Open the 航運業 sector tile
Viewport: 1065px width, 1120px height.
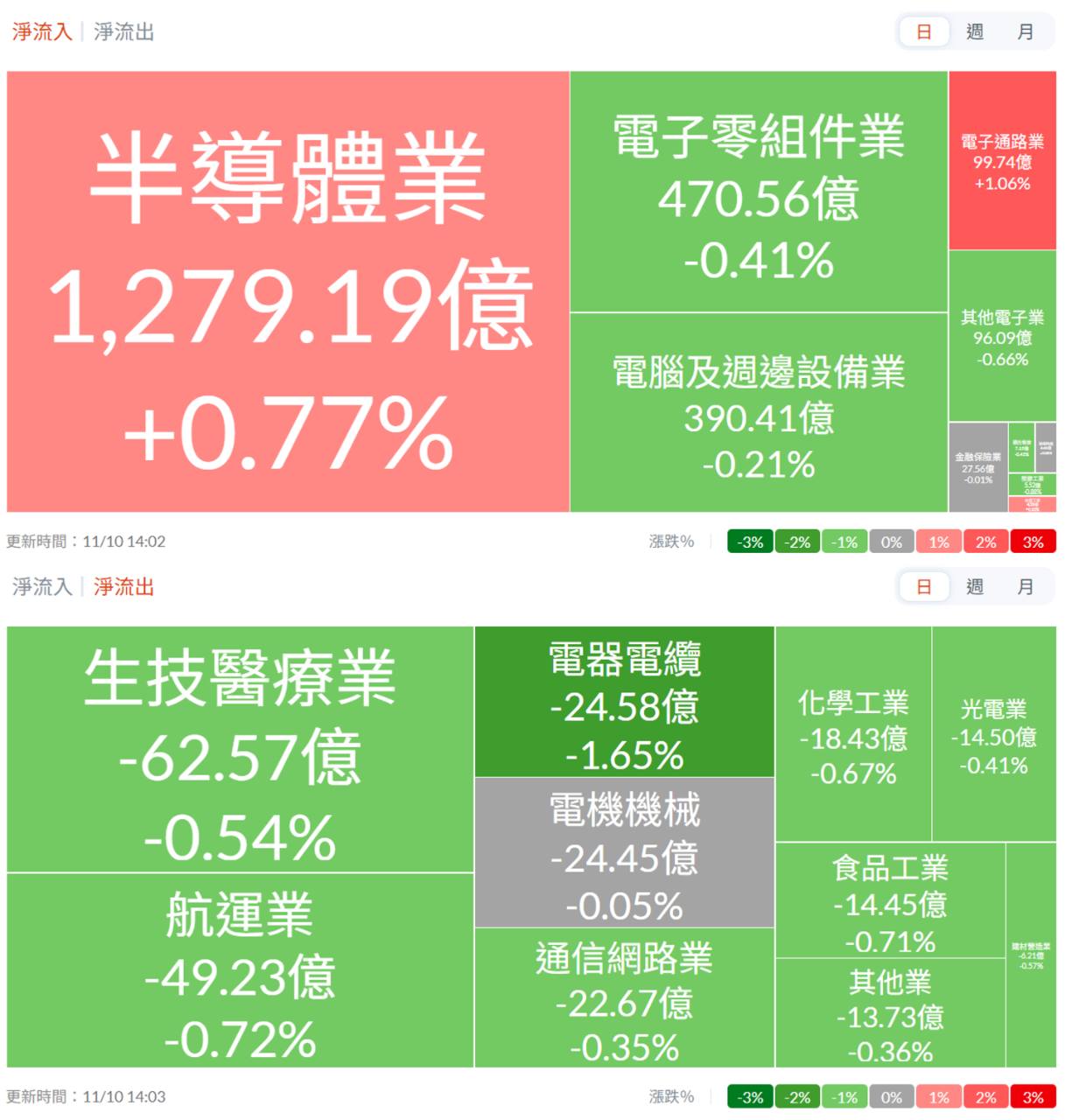click(x=240, y=970)
